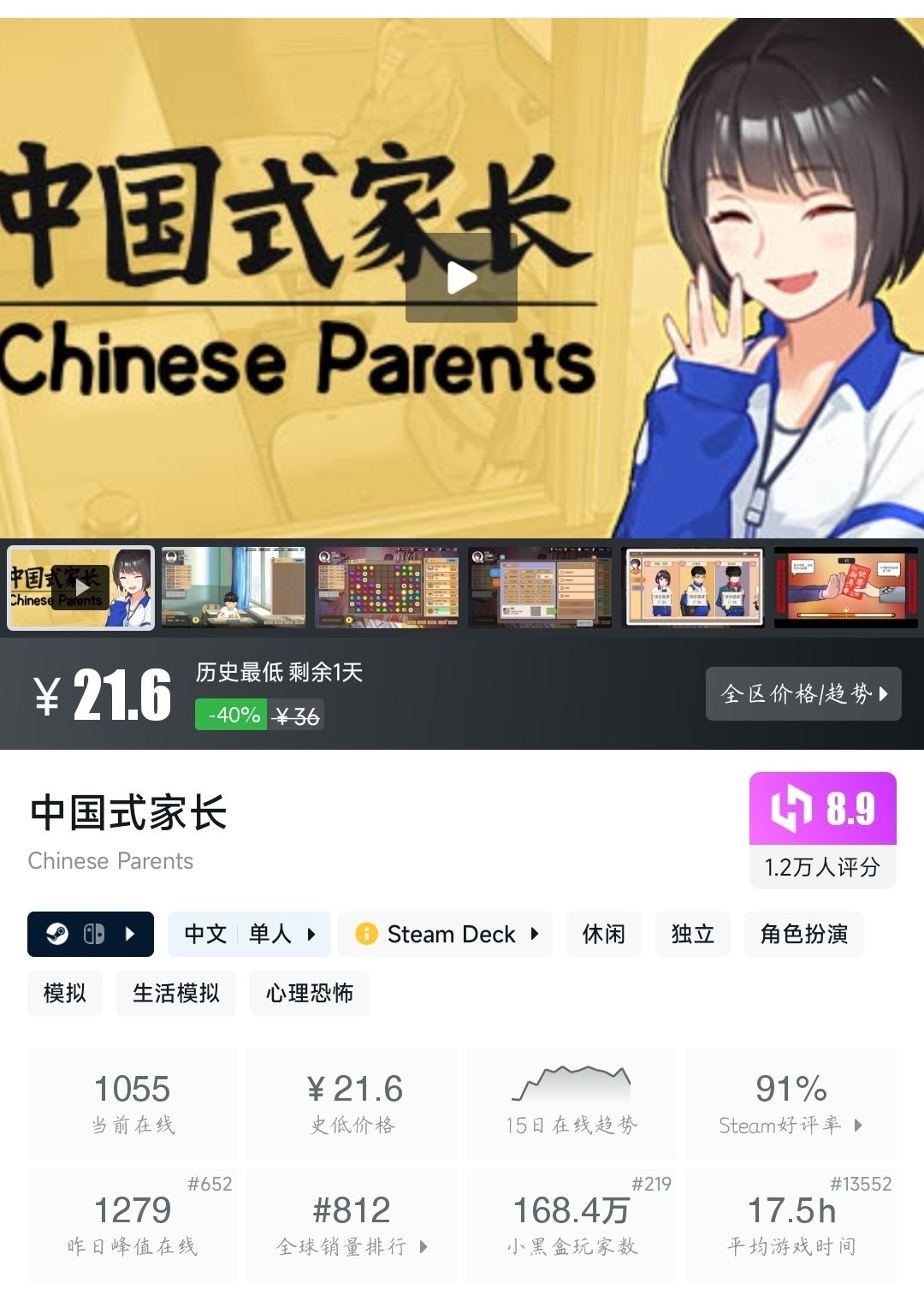
Task: Select the 独立 tag
Action: tap(692, 934)
